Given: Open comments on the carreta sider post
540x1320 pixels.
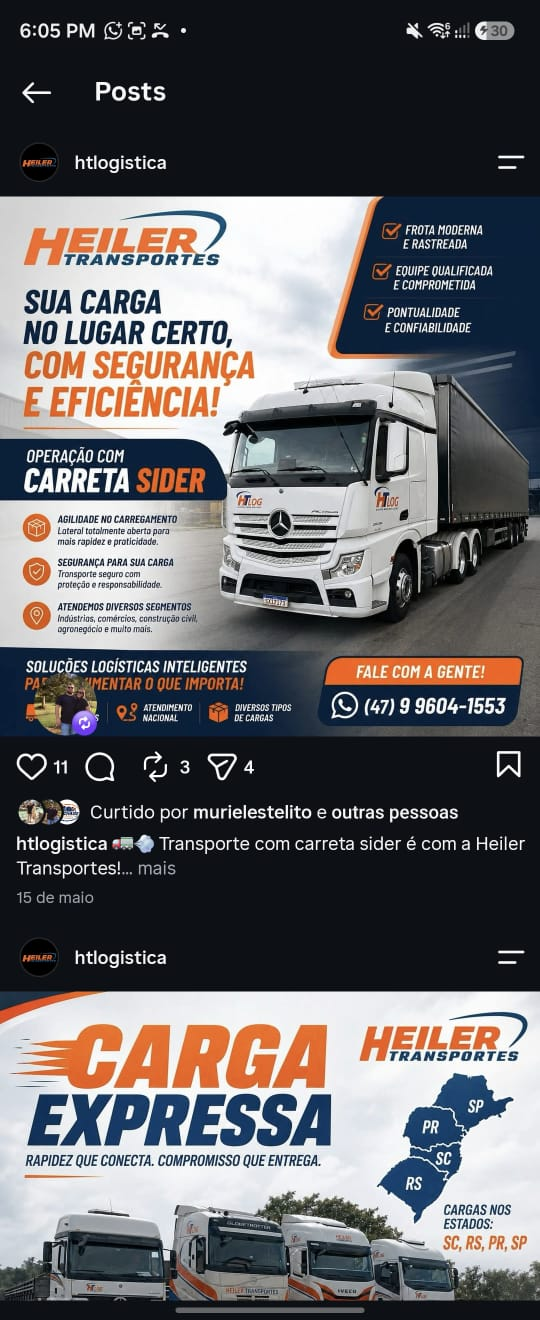Looking at the screenshot, I should [100, 766].
